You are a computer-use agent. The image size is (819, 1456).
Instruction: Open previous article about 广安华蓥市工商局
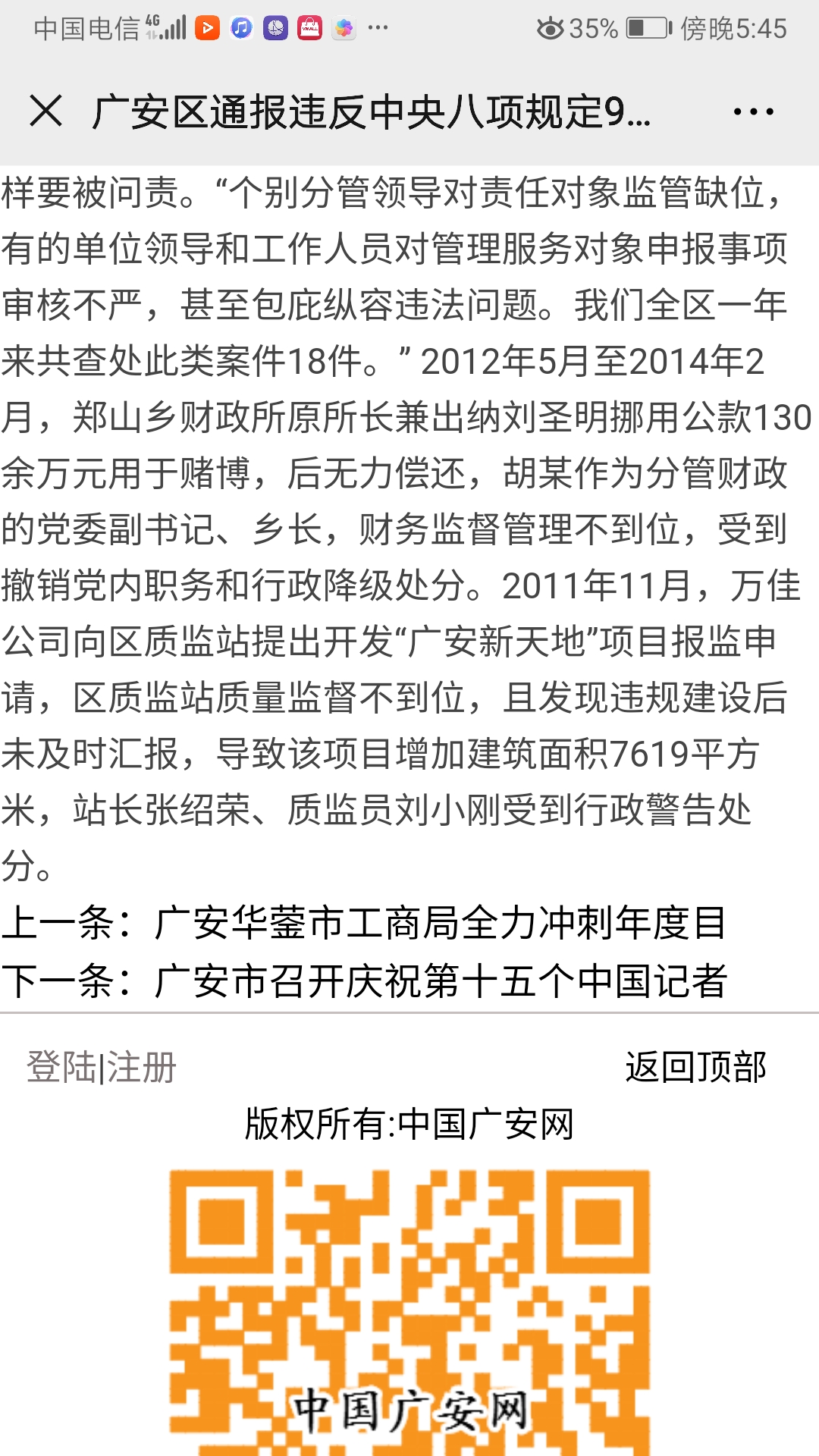(440, 924)
